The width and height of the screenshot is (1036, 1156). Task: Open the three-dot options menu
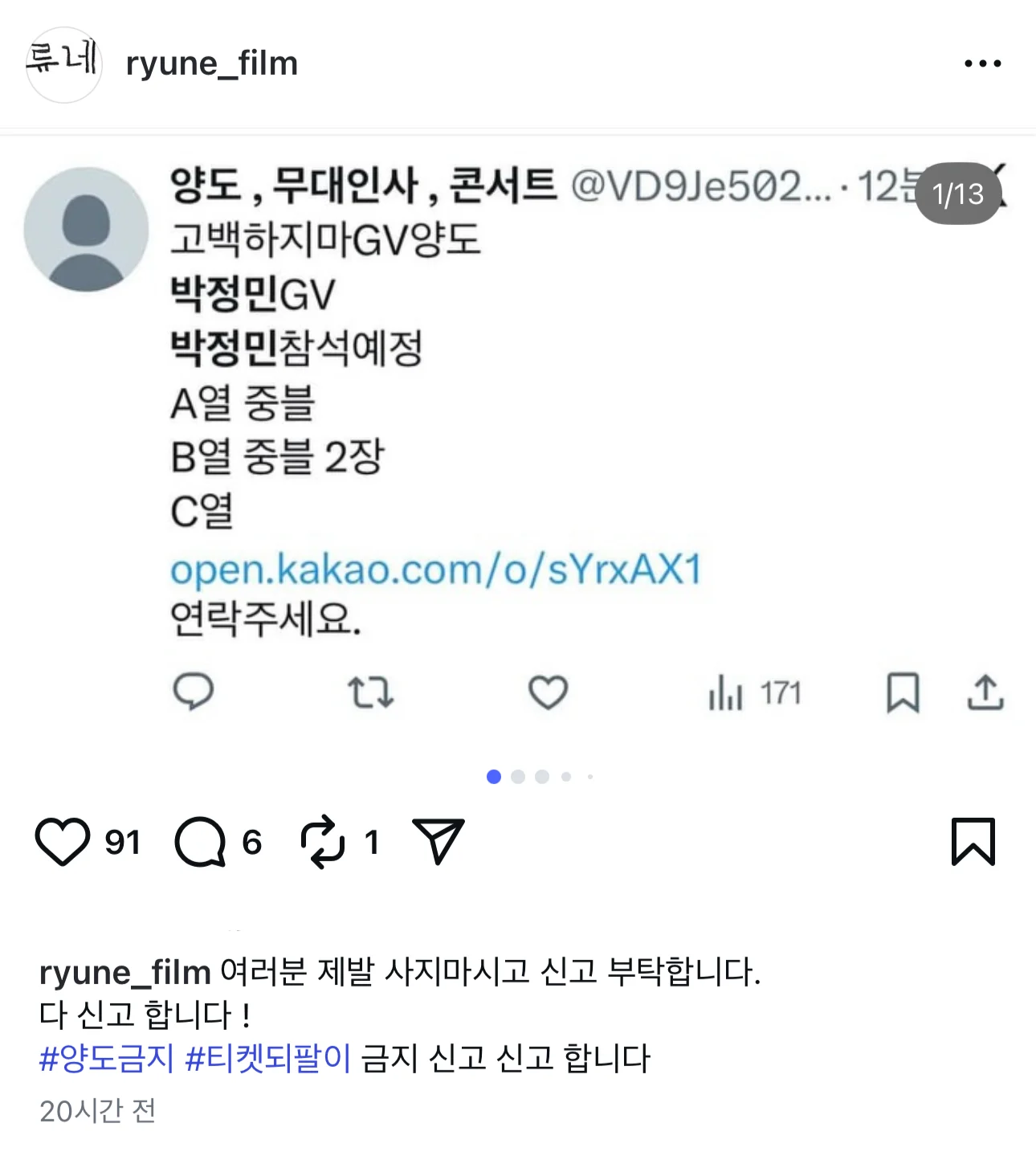(x=985, y=63)
